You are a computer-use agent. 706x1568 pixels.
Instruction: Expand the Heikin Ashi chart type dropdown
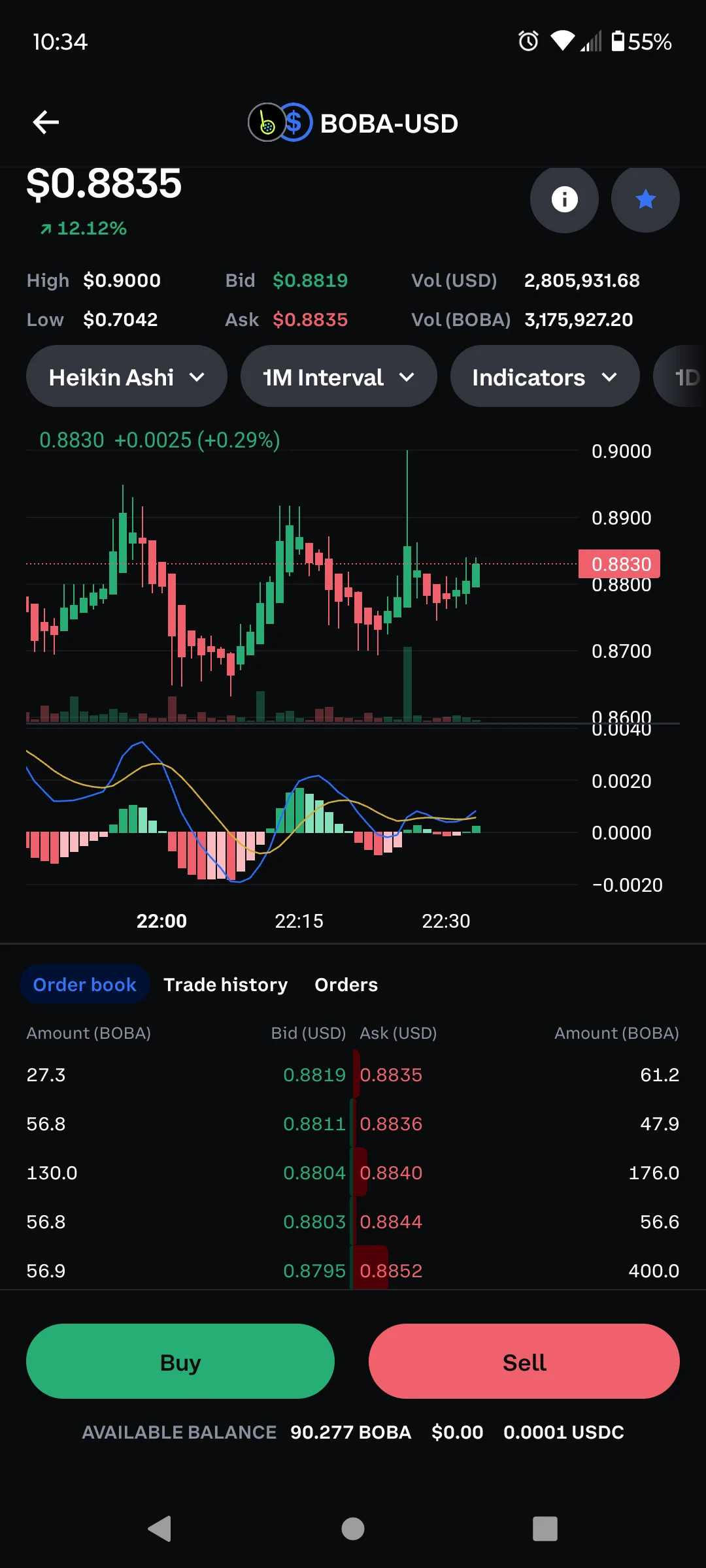click(127, 377)
